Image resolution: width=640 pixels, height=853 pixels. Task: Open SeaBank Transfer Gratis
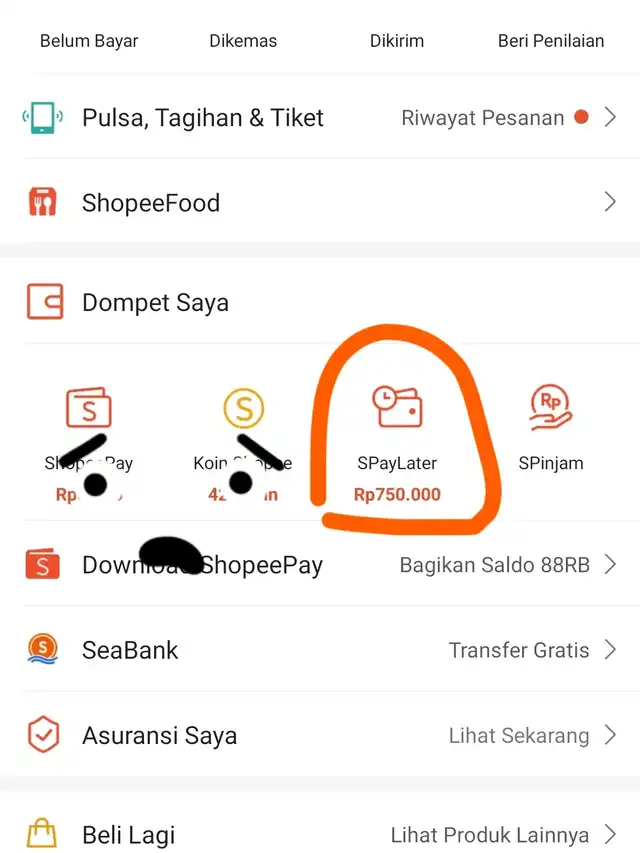tap(320, 650)
